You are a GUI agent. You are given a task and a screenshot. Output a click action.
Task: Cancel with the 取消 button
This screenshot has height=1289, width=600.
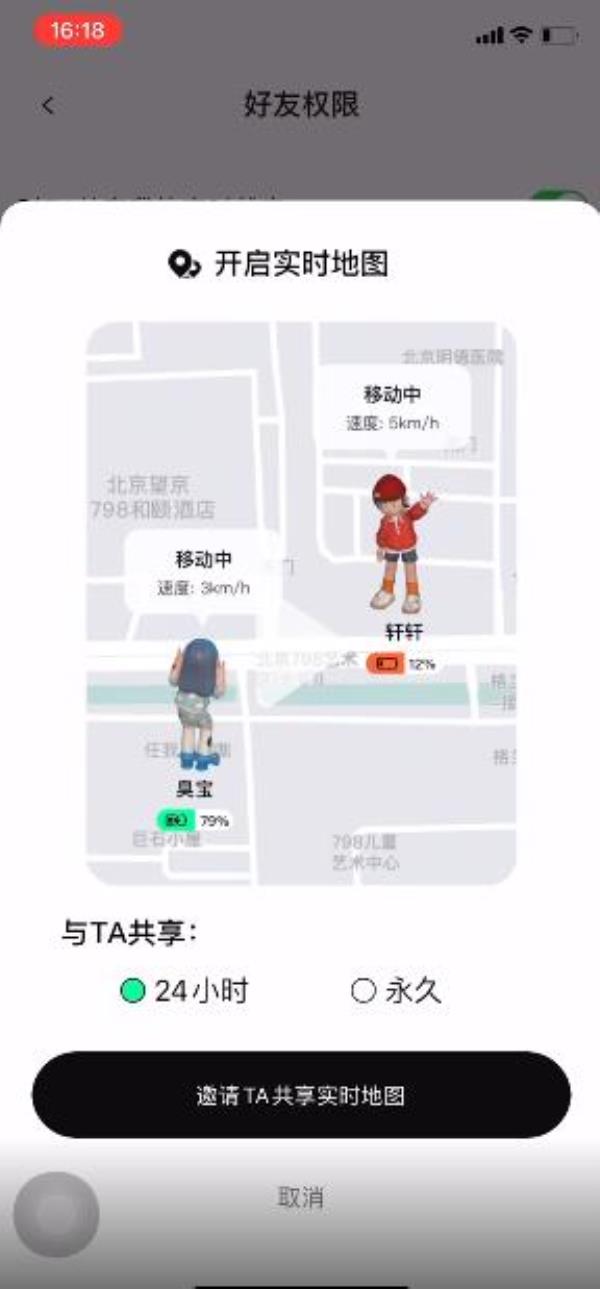point(300,1197)
